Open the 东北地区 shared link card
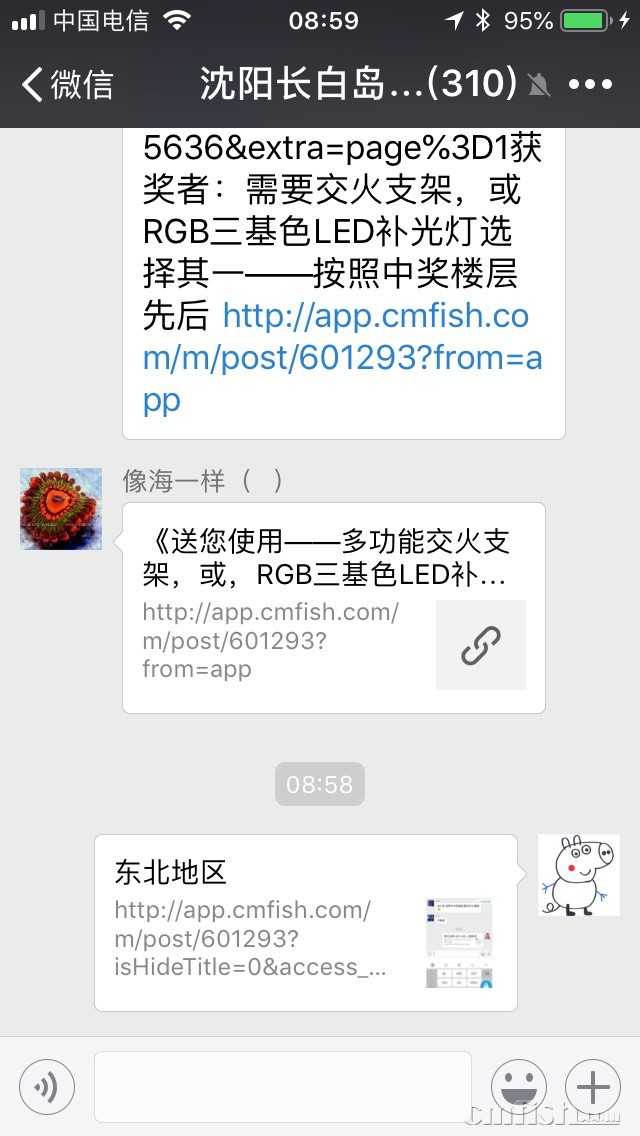The width and height of the screenshot is (640, 1136). (x=305, y=923)
